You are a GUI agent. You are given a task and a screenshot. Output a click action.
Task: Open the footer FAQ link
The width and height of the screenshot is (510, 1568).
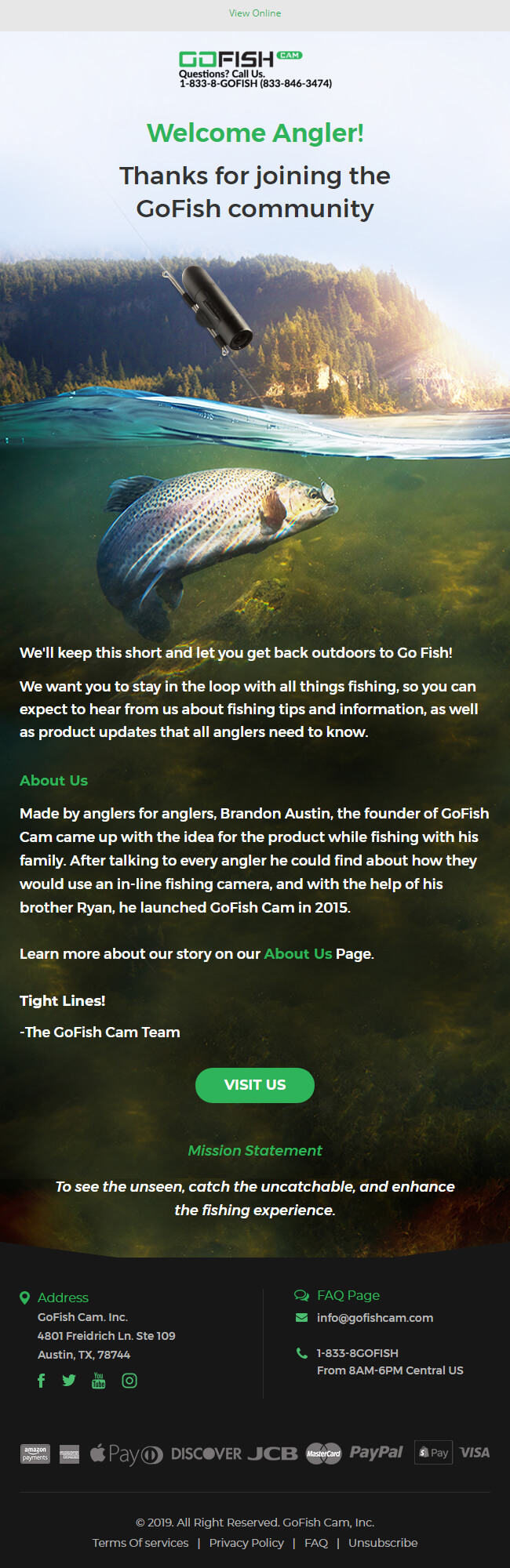(316, 1542)
